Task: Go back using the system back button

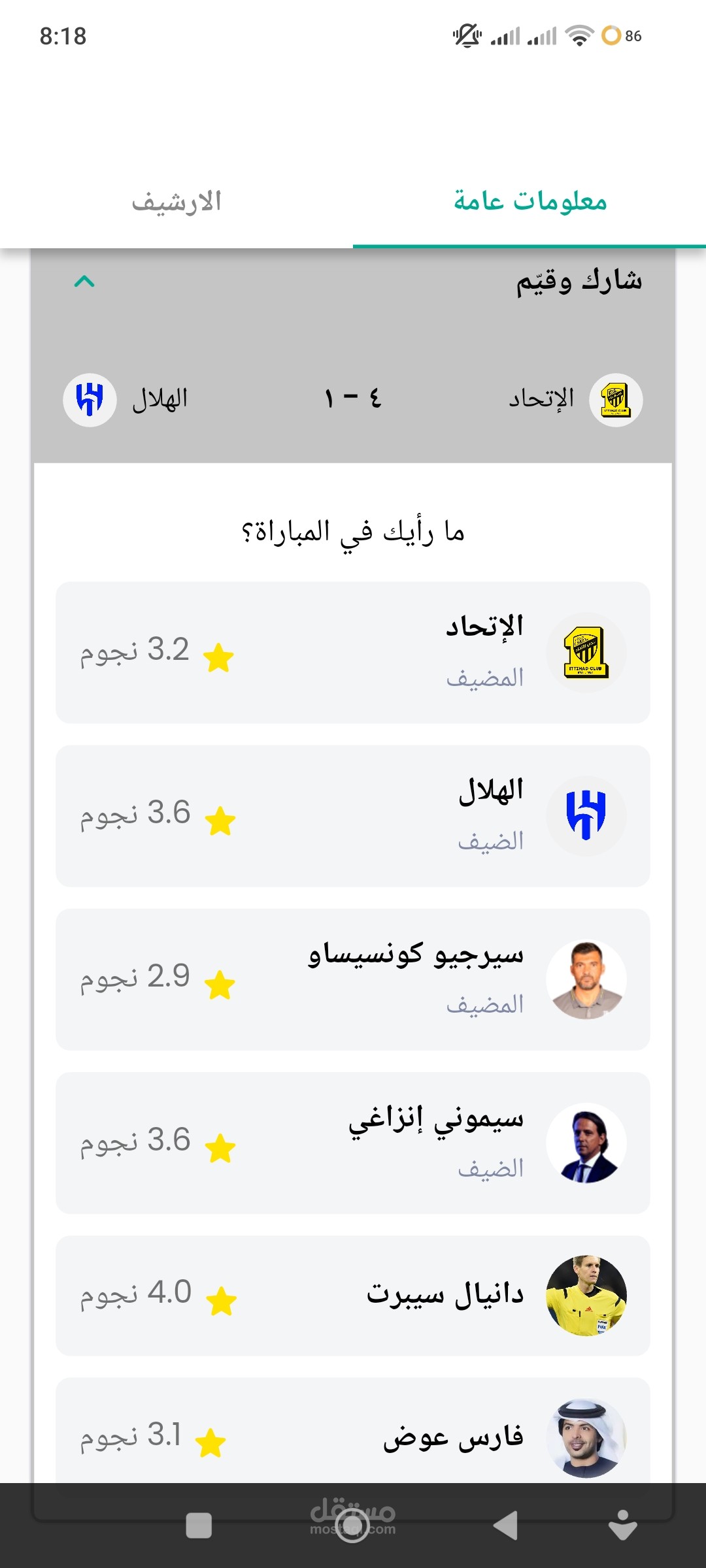Action: [x=505, y=1526]
